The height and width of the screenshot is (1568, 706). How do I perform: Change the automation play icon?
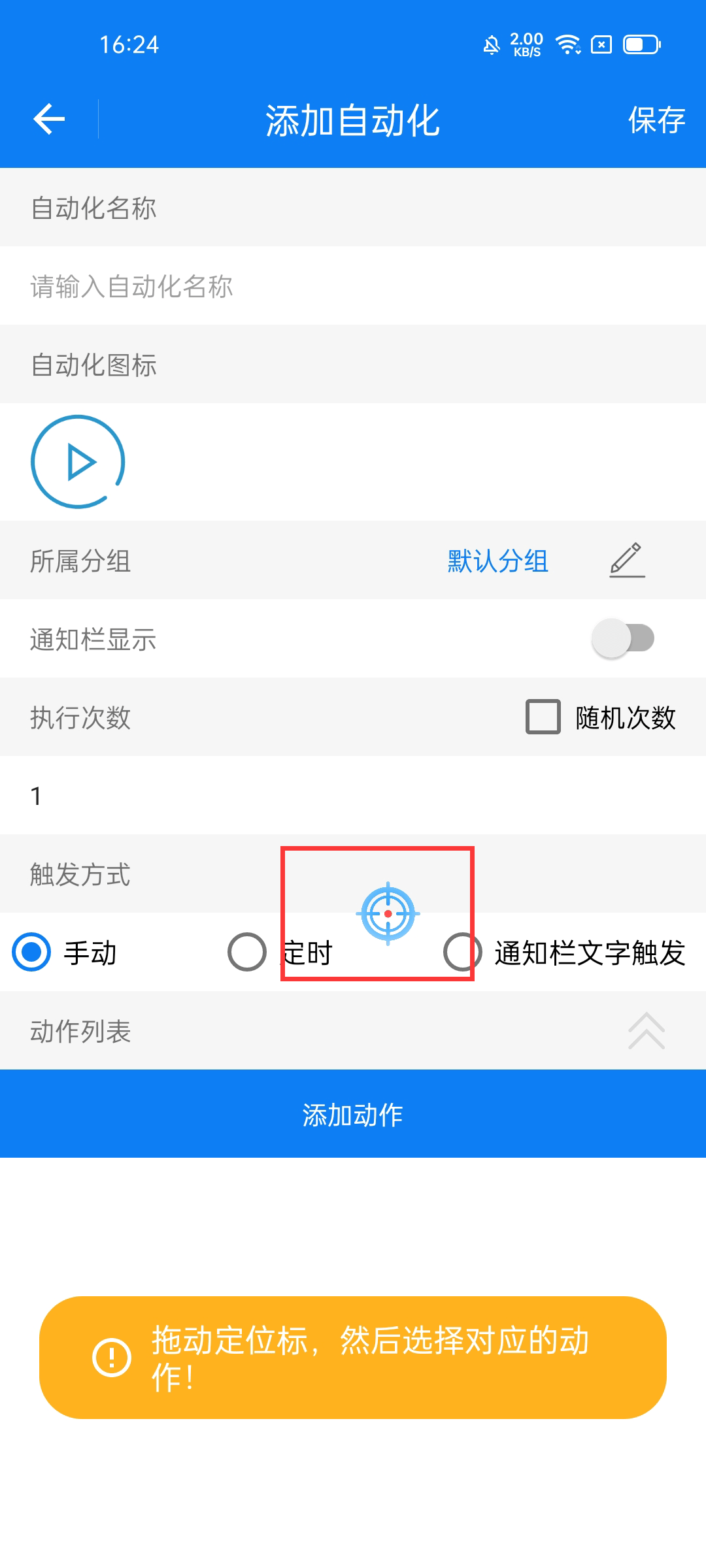(x=78, y=462)
